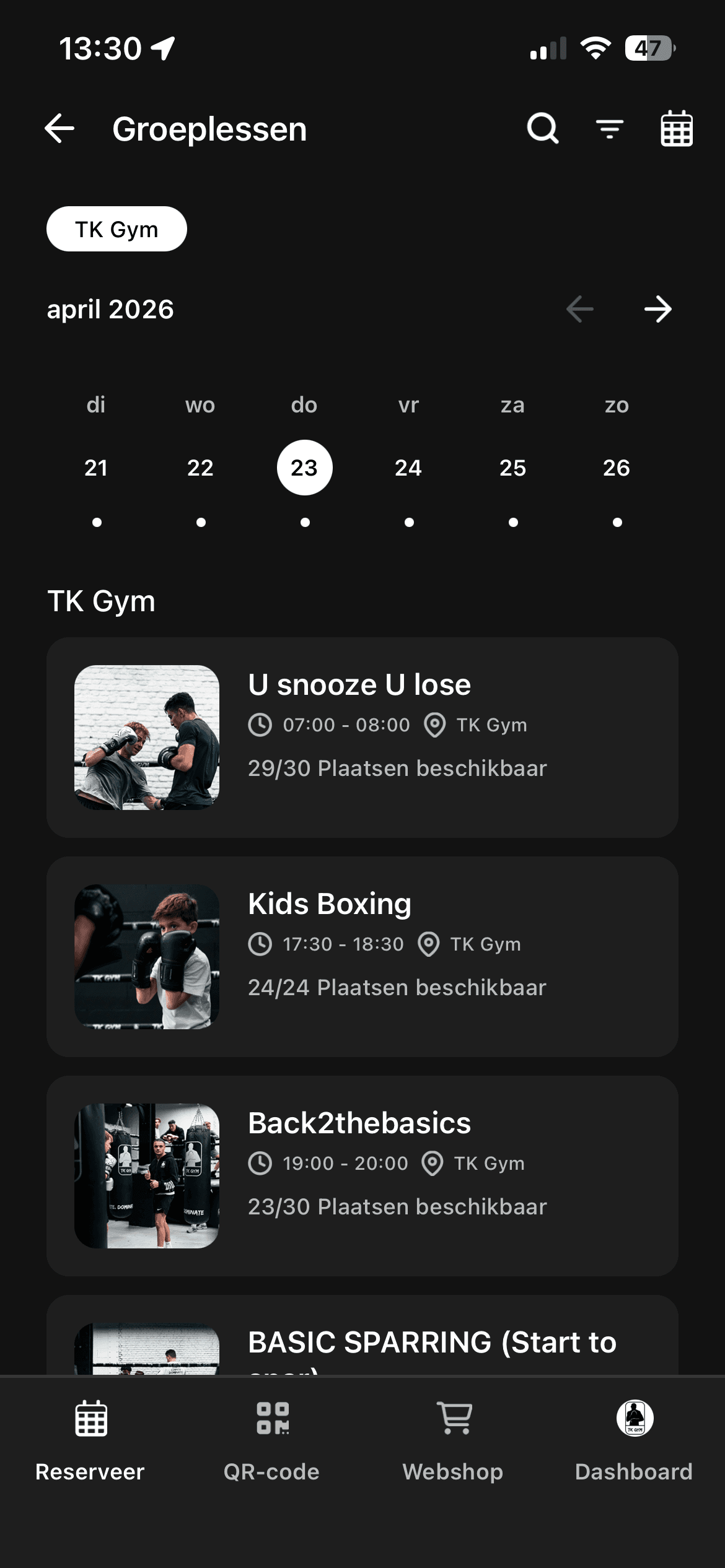
Task: Select Wednesday 22
Action: 200,468
